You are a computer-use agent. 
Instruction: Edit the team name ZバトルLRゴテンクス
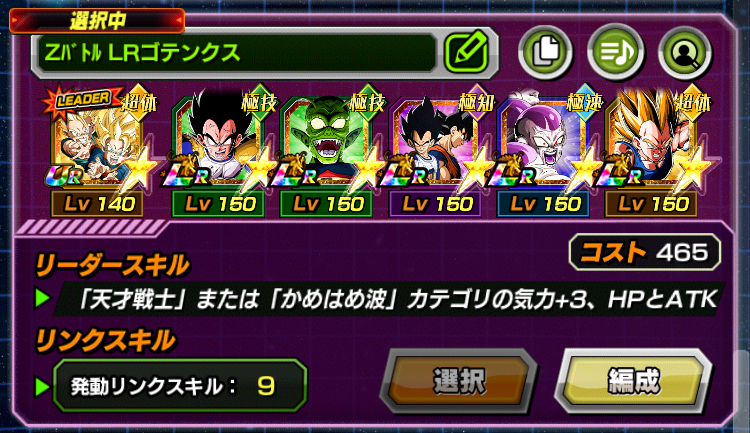point(466,51)
